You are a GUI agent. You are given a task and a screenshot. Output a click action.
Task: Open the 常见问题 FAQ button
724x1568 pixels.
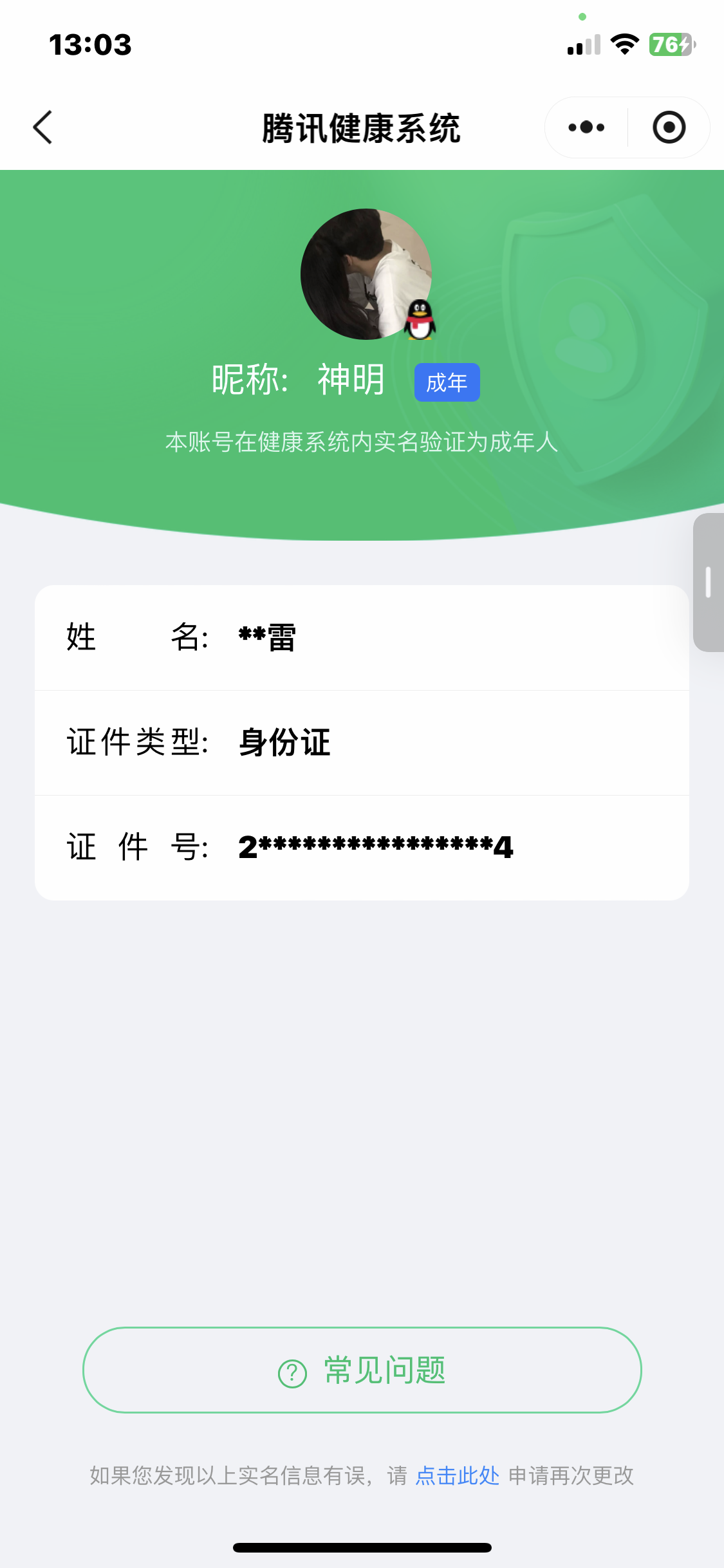[x=362, y=1370]
